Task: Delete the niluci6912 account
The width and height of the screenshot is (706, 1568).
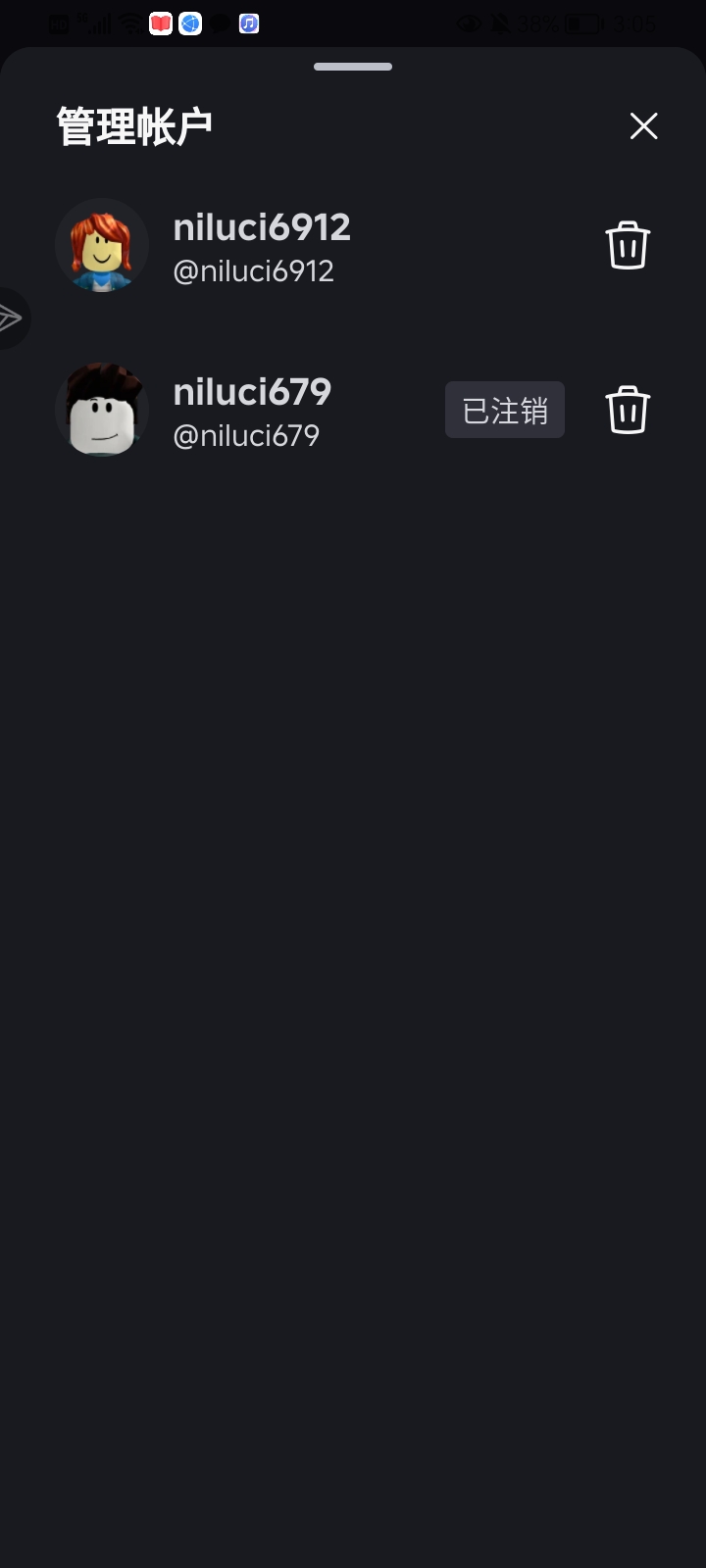Action: coord(628,245)
